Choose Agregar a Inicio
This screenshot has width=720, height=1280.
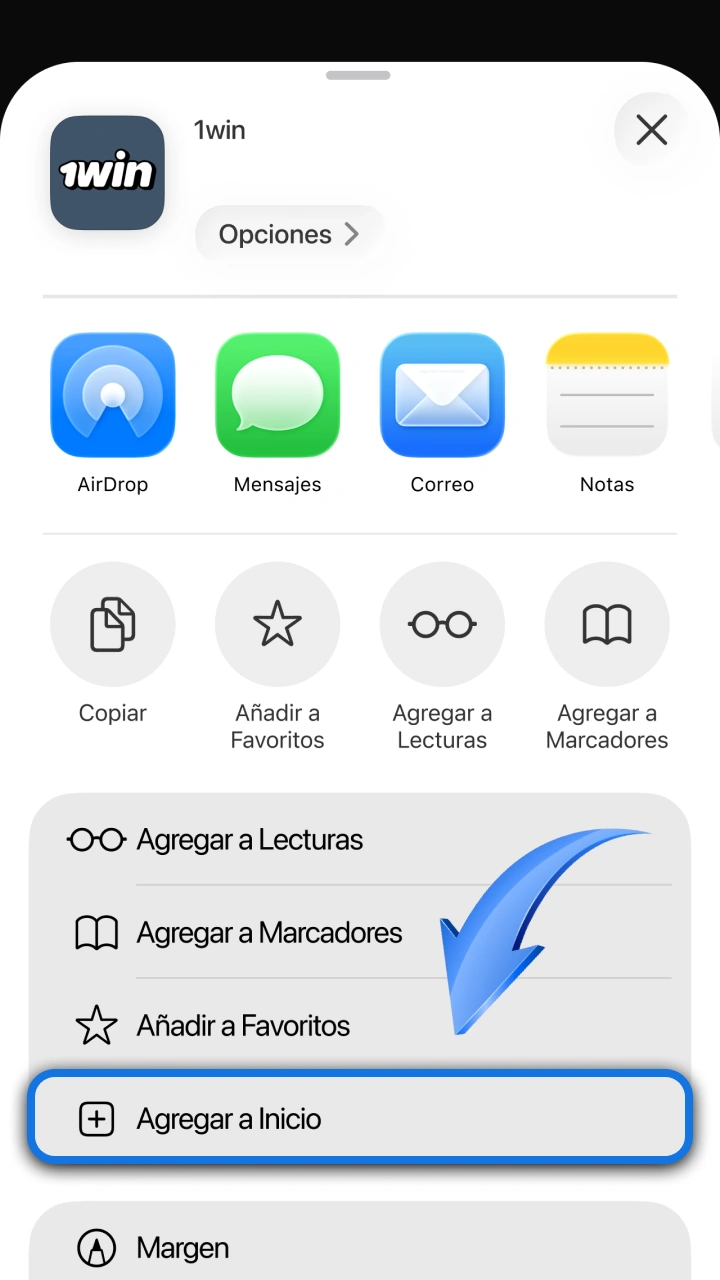360,1118
